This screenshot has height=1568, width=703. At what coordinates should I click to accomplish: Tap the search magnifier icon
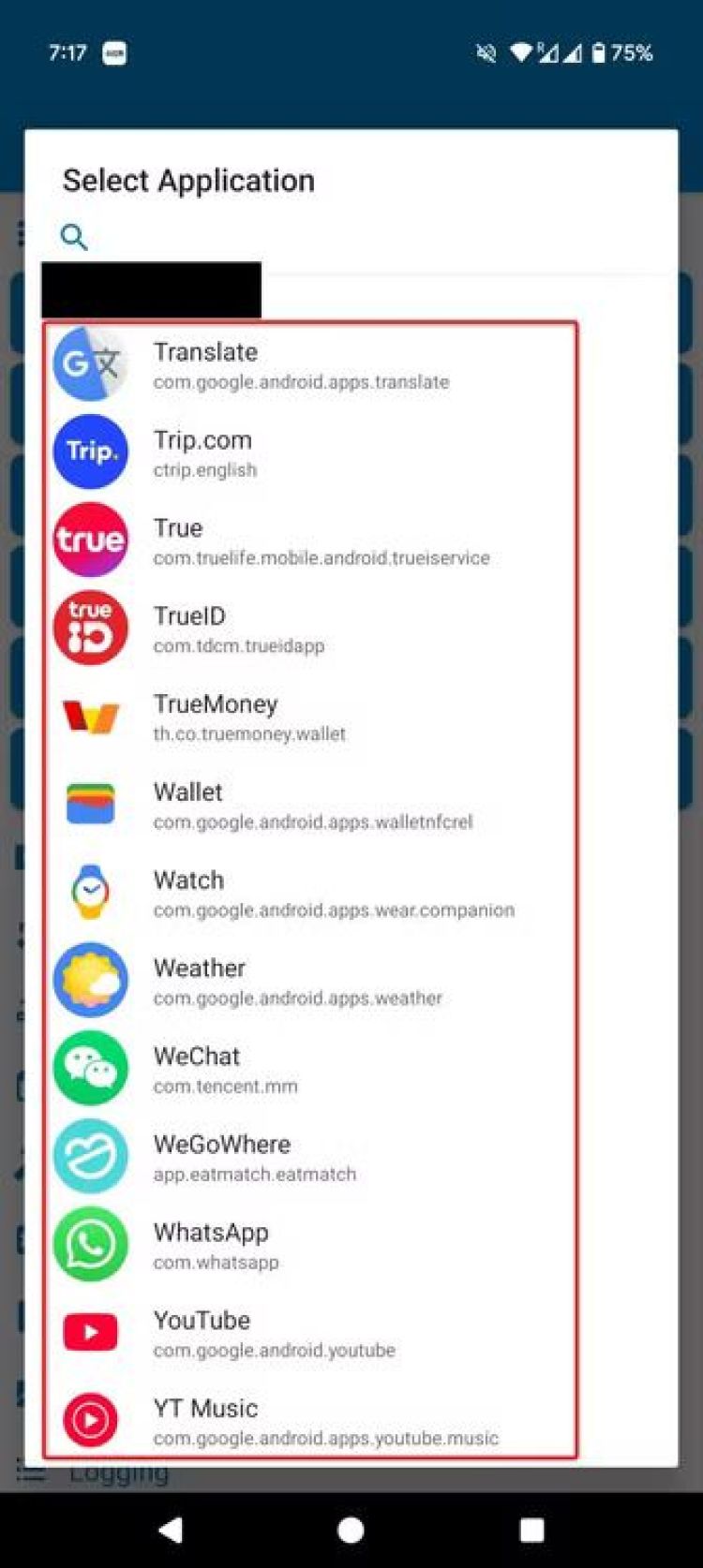coord(74,237)
